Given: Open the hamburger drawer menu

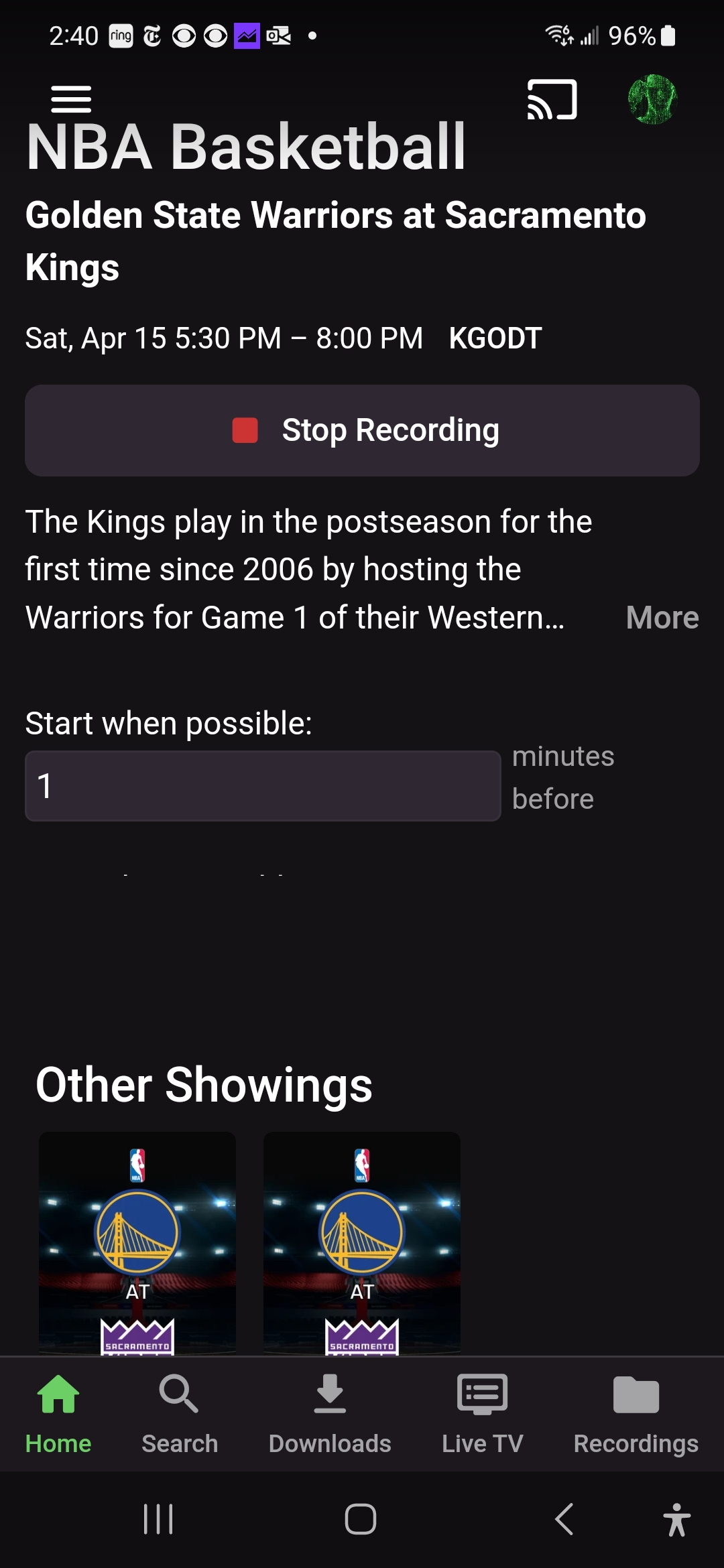Looking at the screenshot, I should tap(71, 99).
